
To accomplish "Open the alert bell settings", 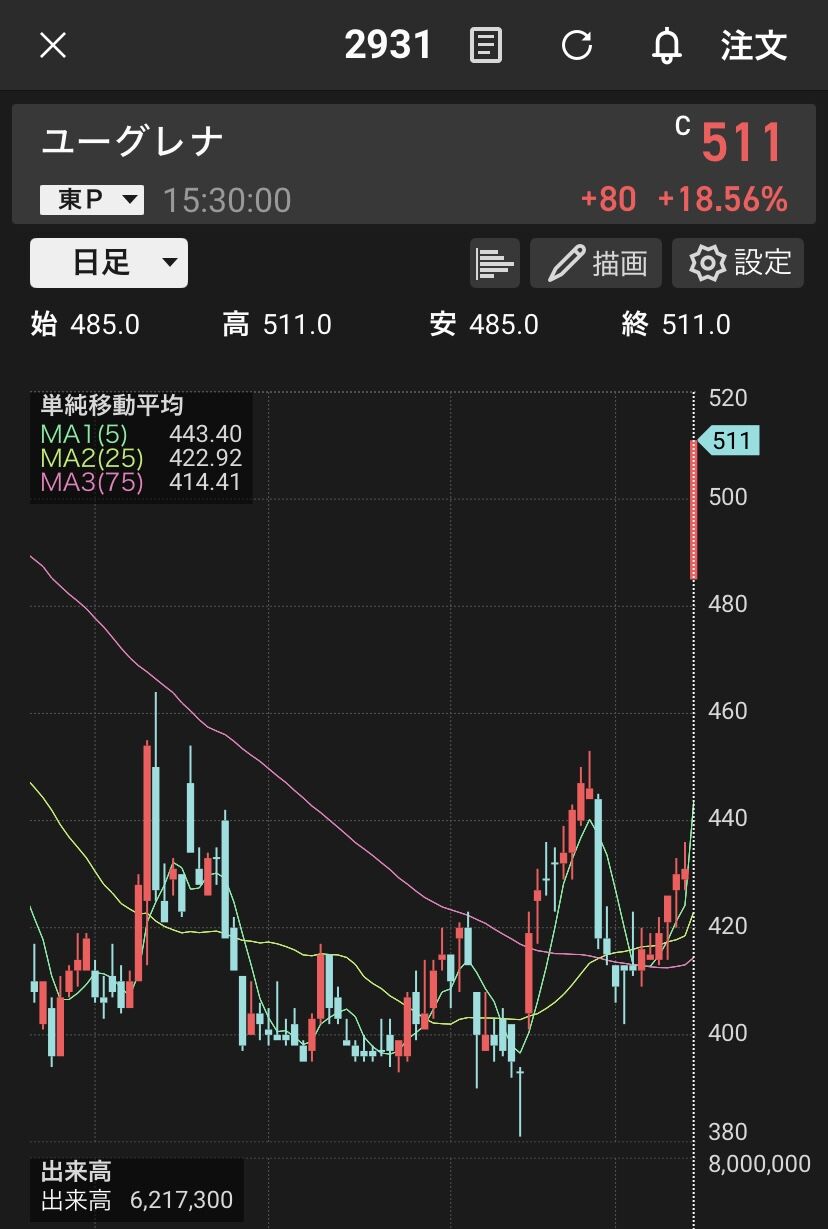I will (x=666, y=45).
